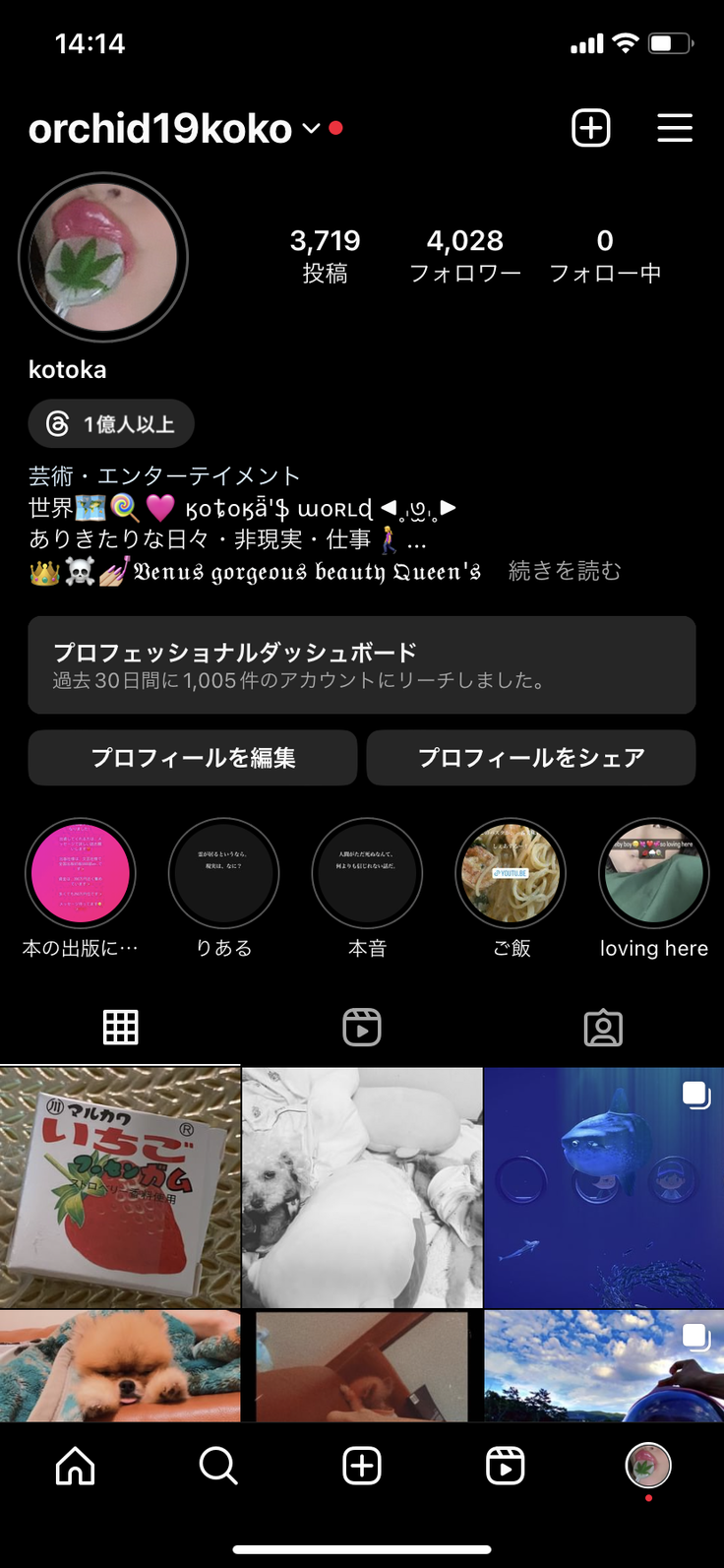View the 本音 story highlight

click(367, 874)
